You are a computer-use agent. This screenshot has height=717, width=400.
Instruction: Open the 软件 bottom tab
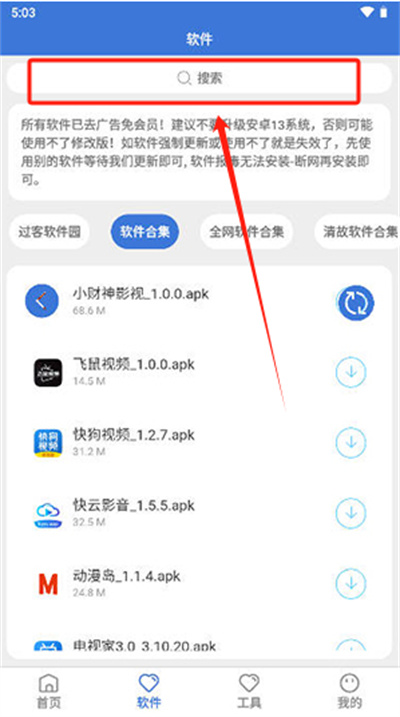(x=149, y=691)
